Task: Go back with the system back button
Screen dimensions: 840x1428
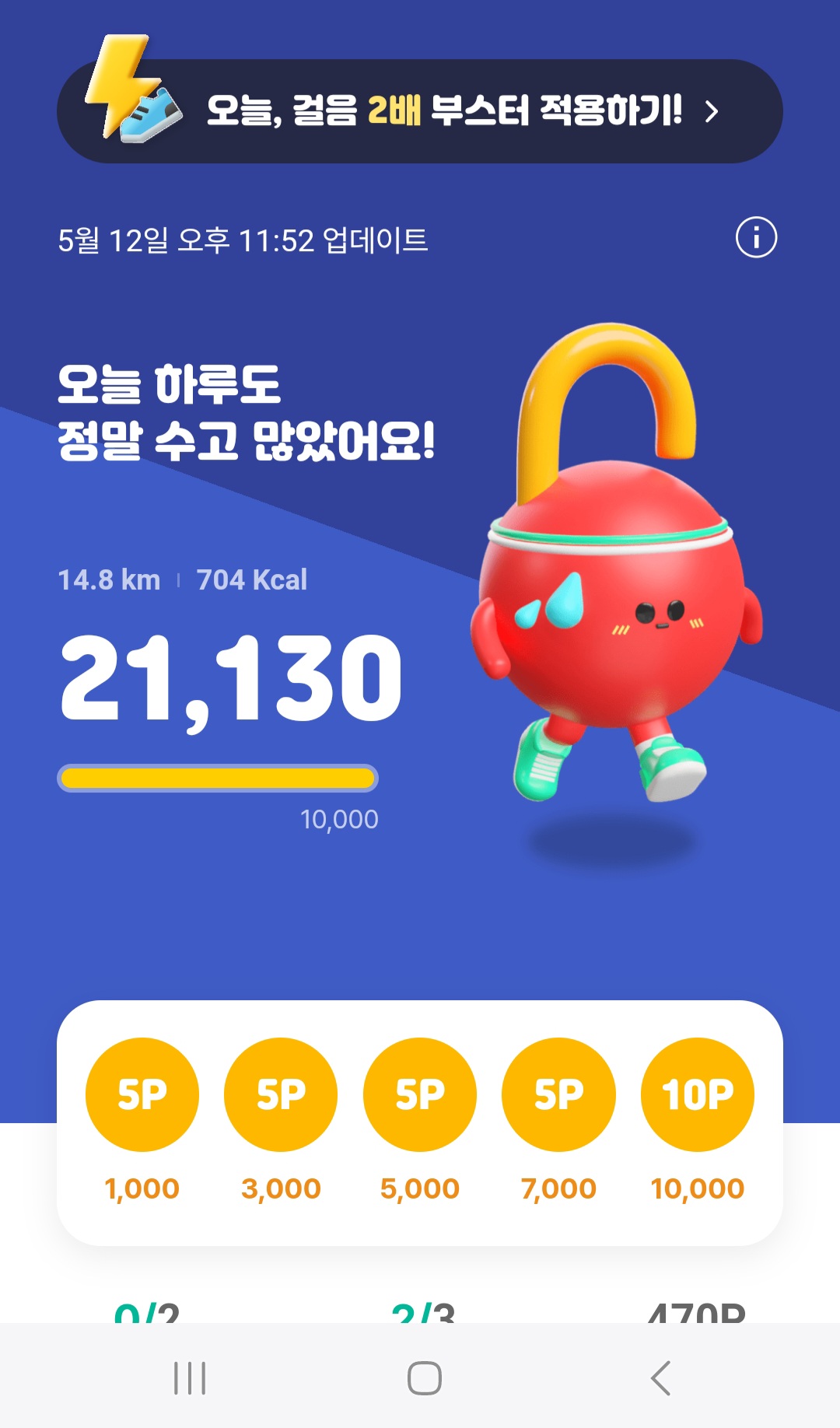Action: click(x=660, y=1378)
